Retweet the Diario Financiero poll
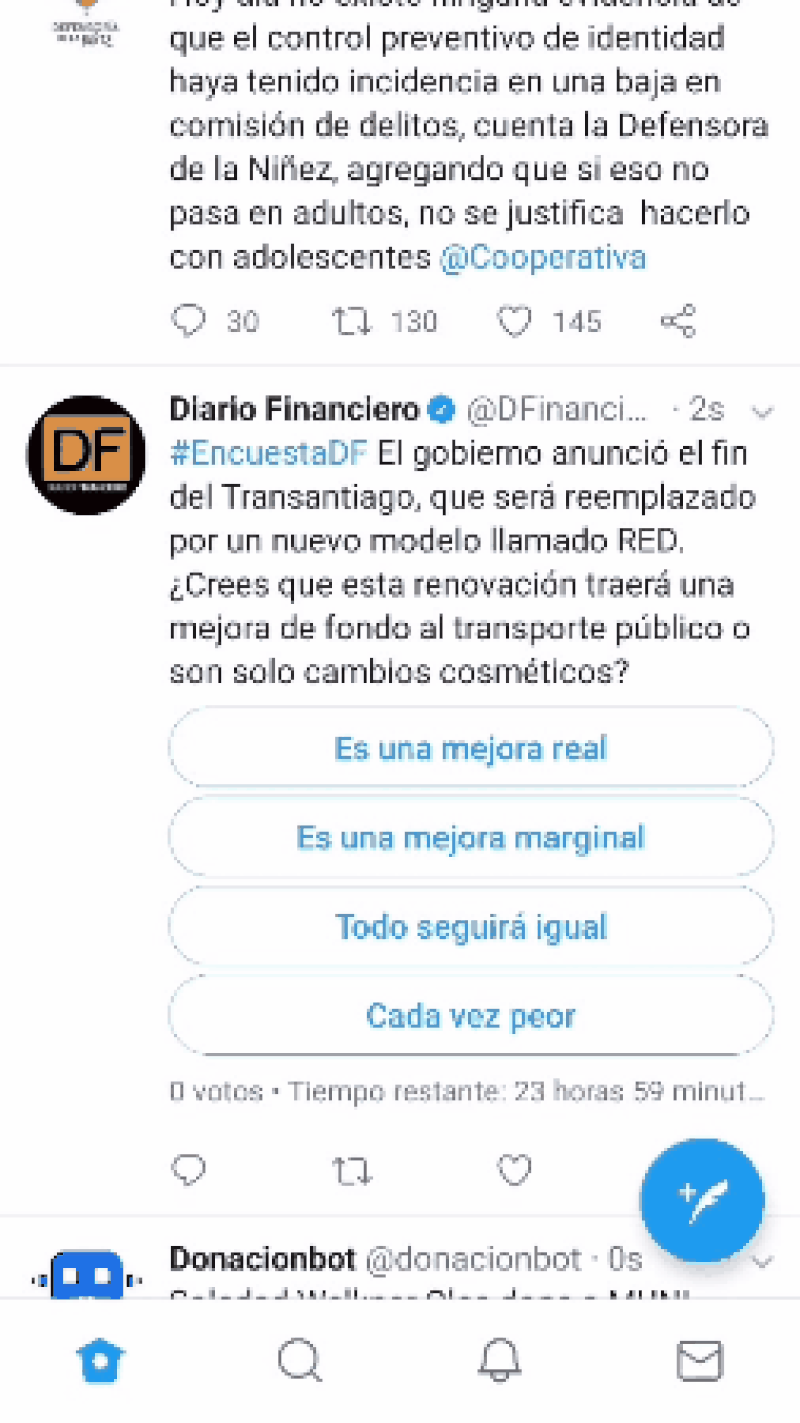 351,1170
